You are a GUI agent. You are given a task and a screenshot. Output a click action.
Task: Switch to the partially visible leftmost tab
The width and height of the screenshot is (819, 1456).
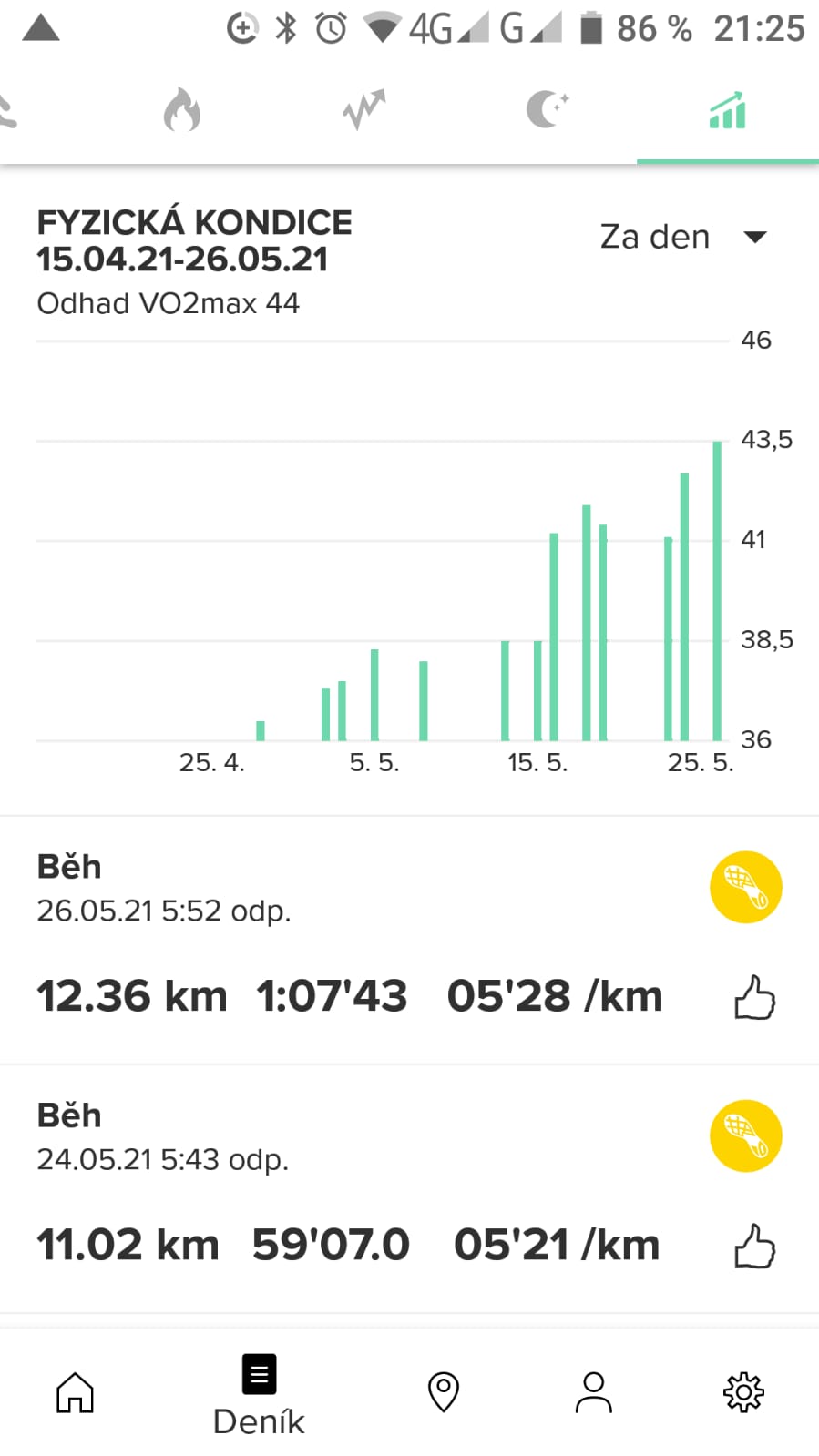[7, 110]
